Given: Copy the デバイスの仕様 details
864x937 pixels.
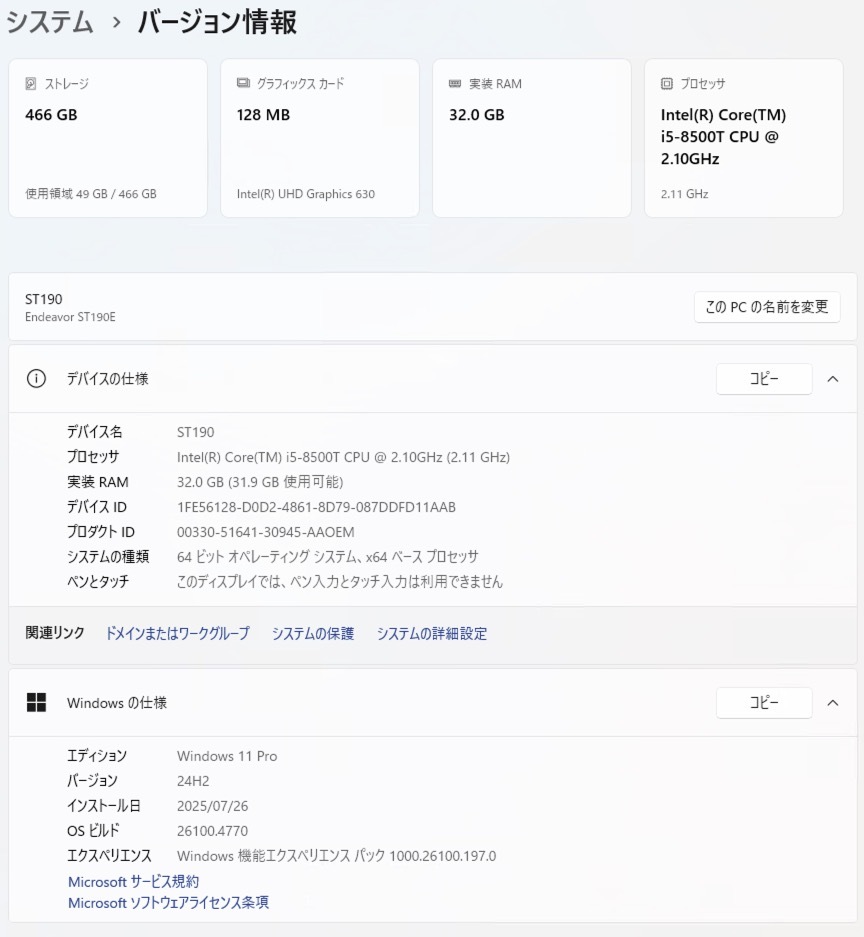Looking at the screenshot, I should [764, 379].
